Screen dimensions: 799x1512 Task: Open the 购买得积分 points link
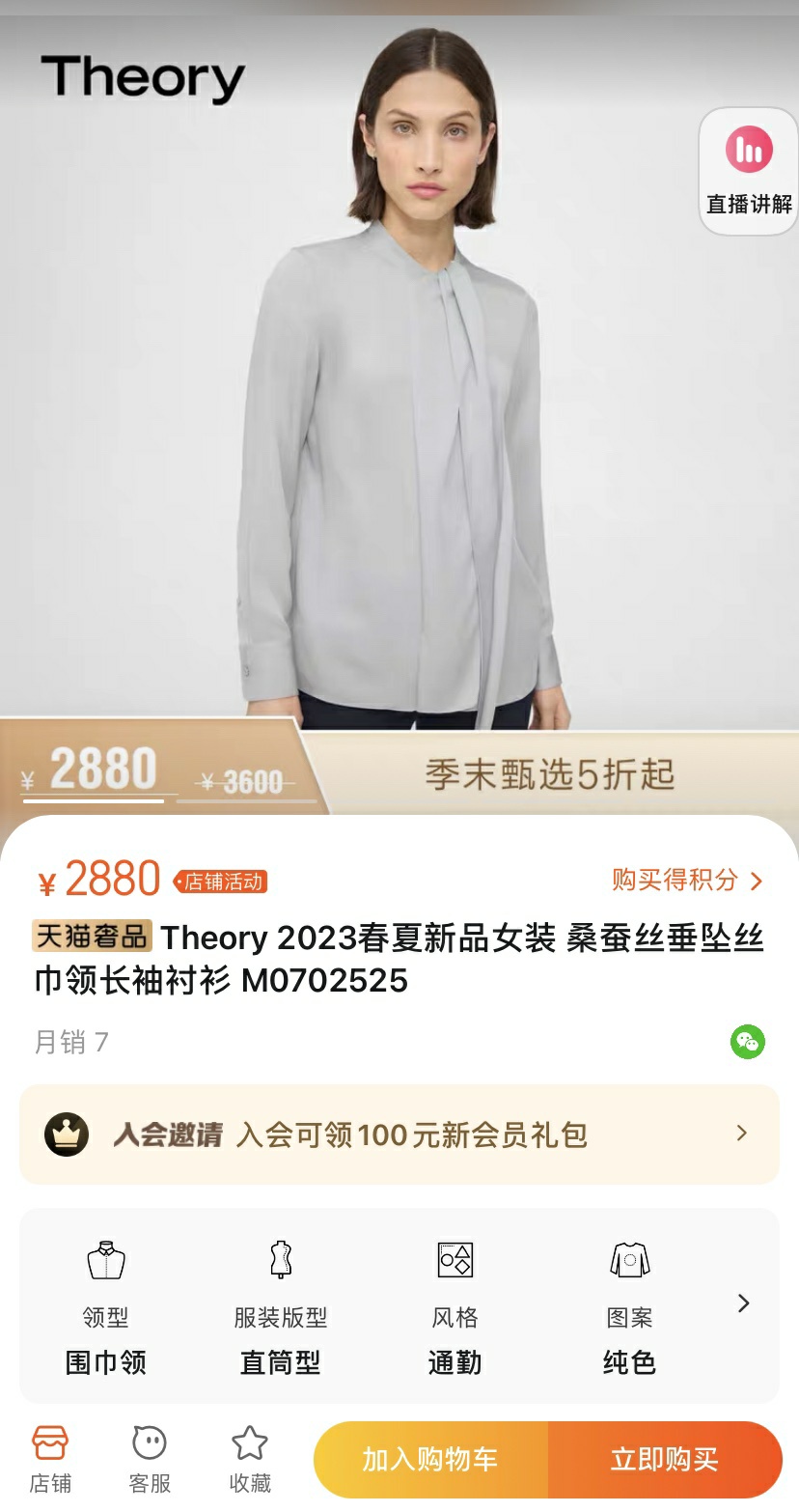click(x=687, y=880)
